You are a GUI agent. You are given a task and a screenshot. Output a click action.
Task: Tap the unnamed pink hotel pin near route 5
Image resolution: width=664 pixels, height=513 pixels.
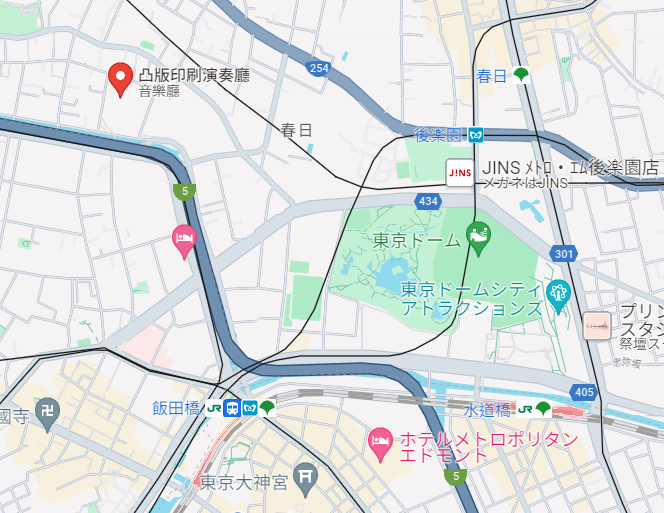(x=184, y=239)
